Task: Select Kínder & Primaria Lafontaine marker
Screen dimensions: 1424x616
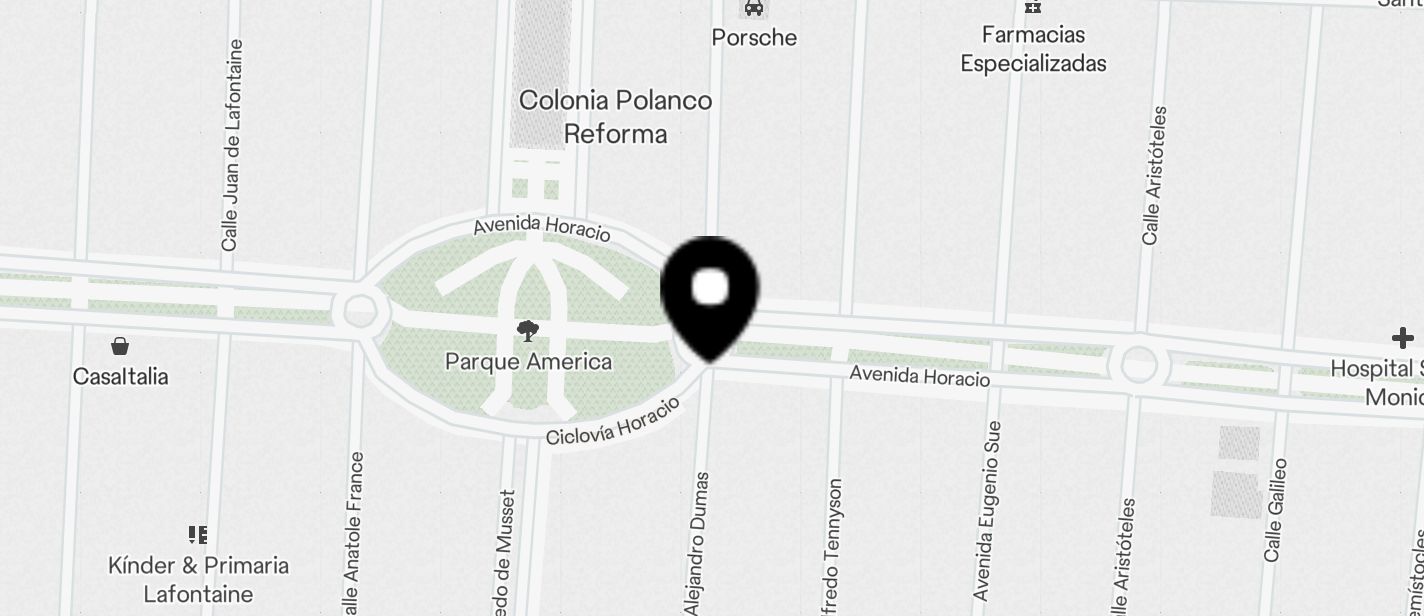Action: (x=198, y=535)
